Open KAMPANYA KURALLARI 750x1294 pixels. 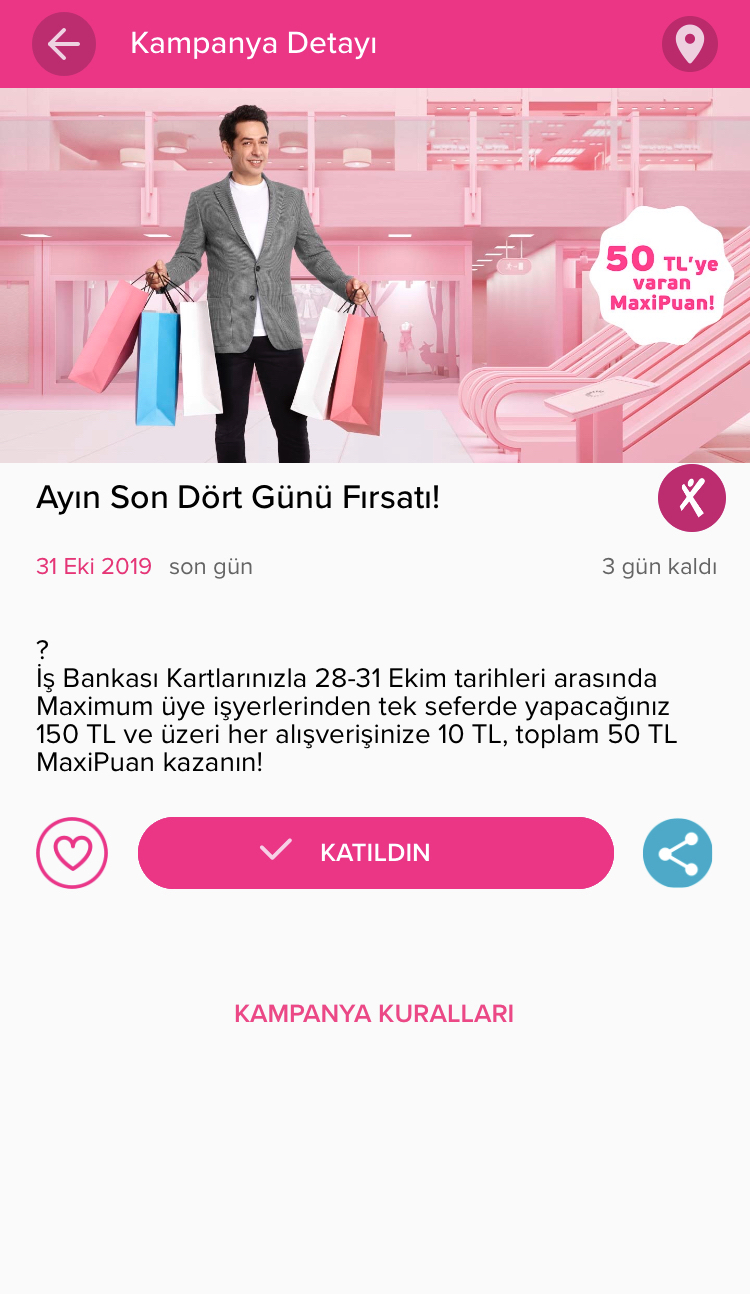click(374, 1014)
